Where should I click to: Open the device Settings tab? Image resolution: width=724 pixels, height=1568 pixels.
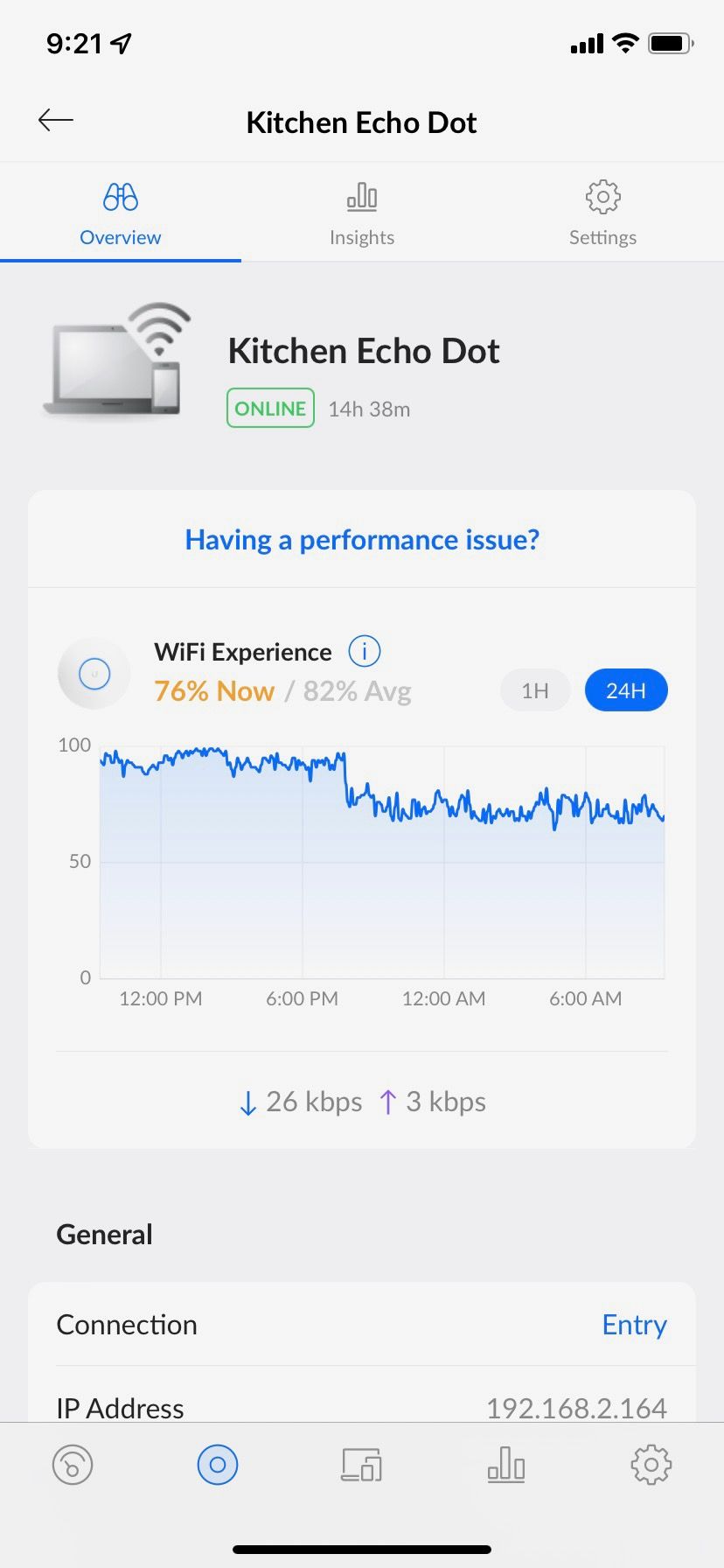pos(602,213)
